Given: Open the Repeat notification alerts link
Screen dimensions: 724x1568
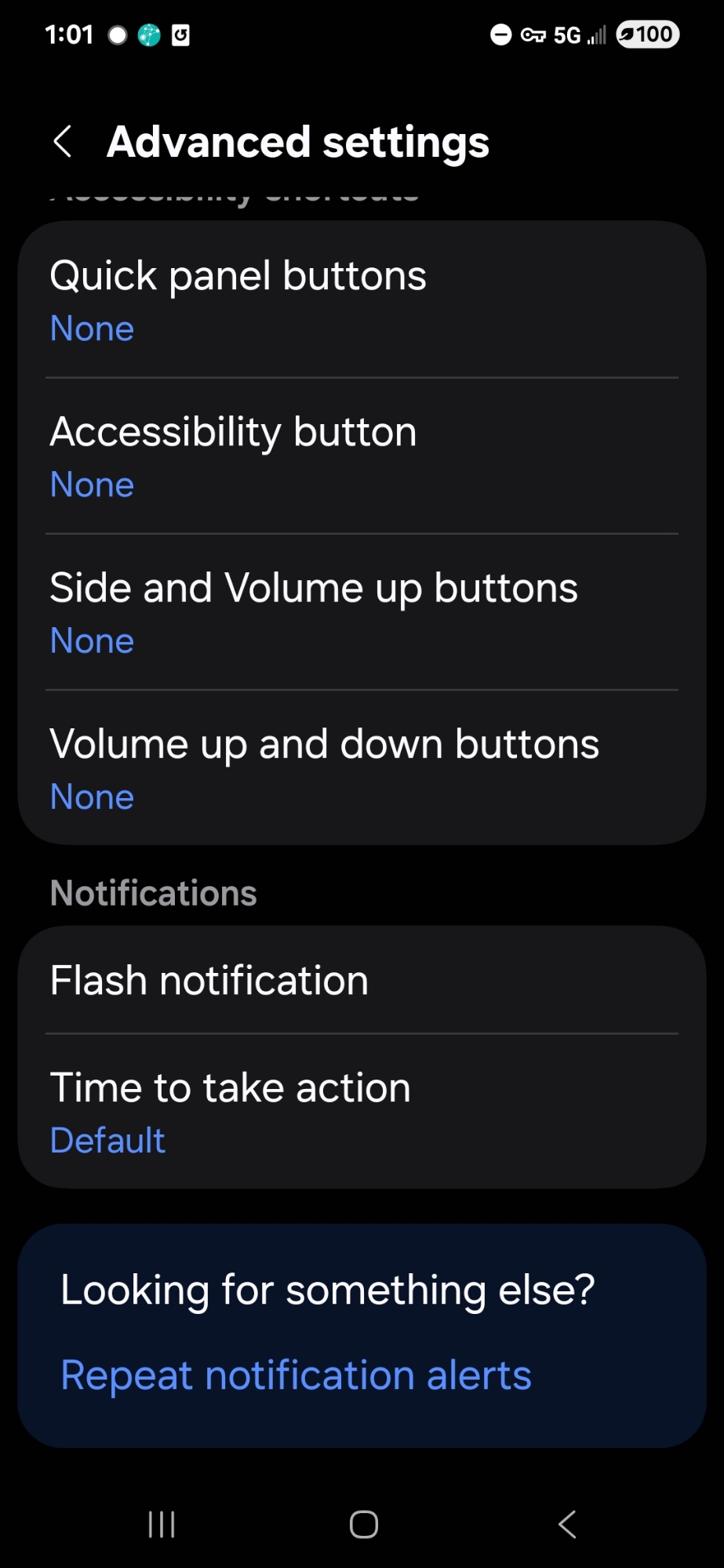Looking at the screenshot, I should (x=296, y=1375).
